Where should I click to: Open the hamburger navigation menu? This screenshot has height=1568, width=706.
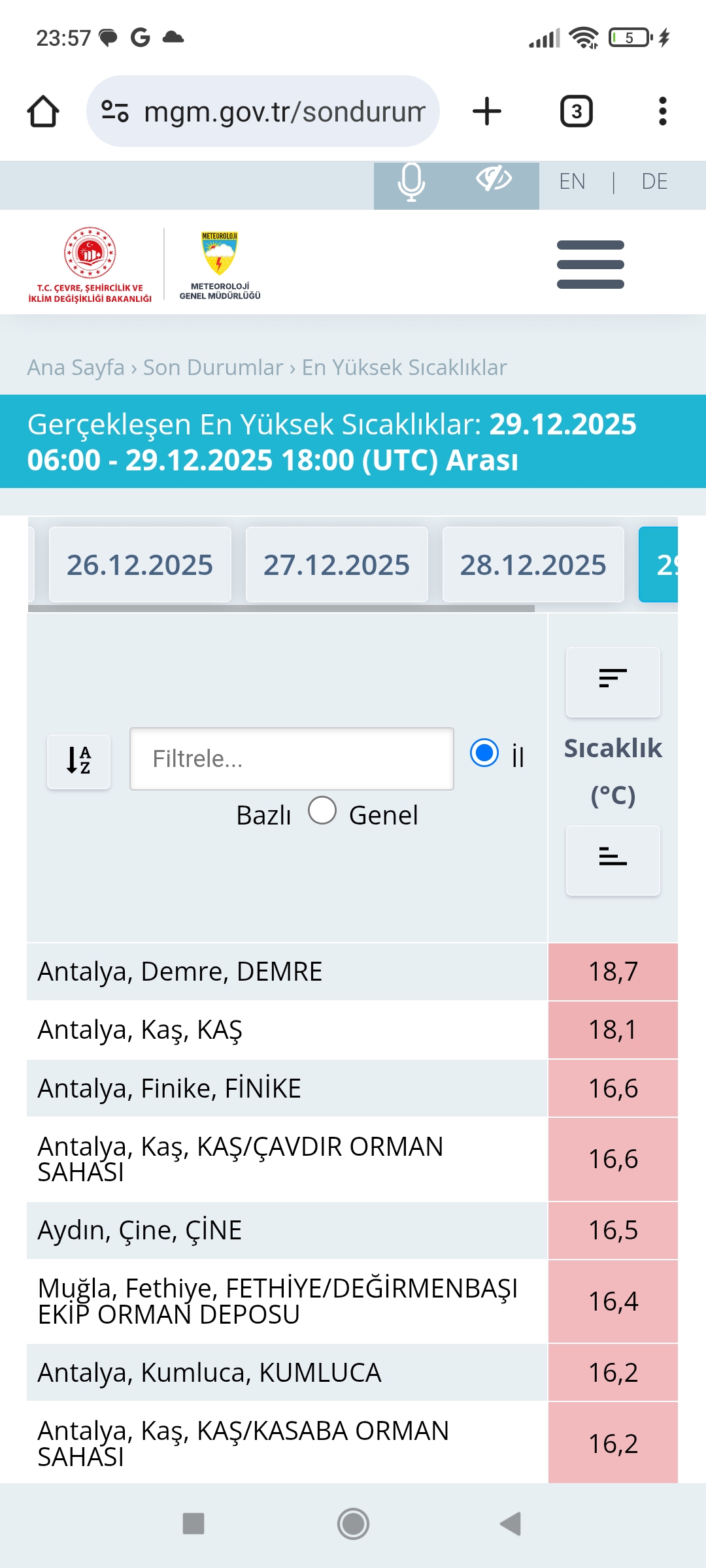point(590,265)
